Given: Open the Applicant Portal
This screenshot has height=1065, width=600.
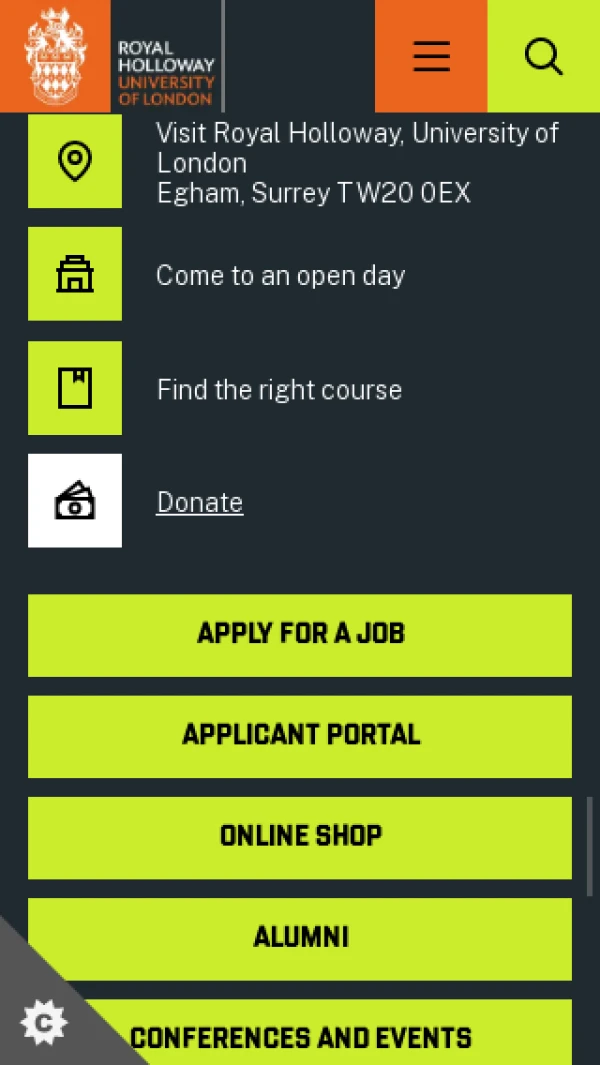Looking at the screenshot, I should pos(300,736).
